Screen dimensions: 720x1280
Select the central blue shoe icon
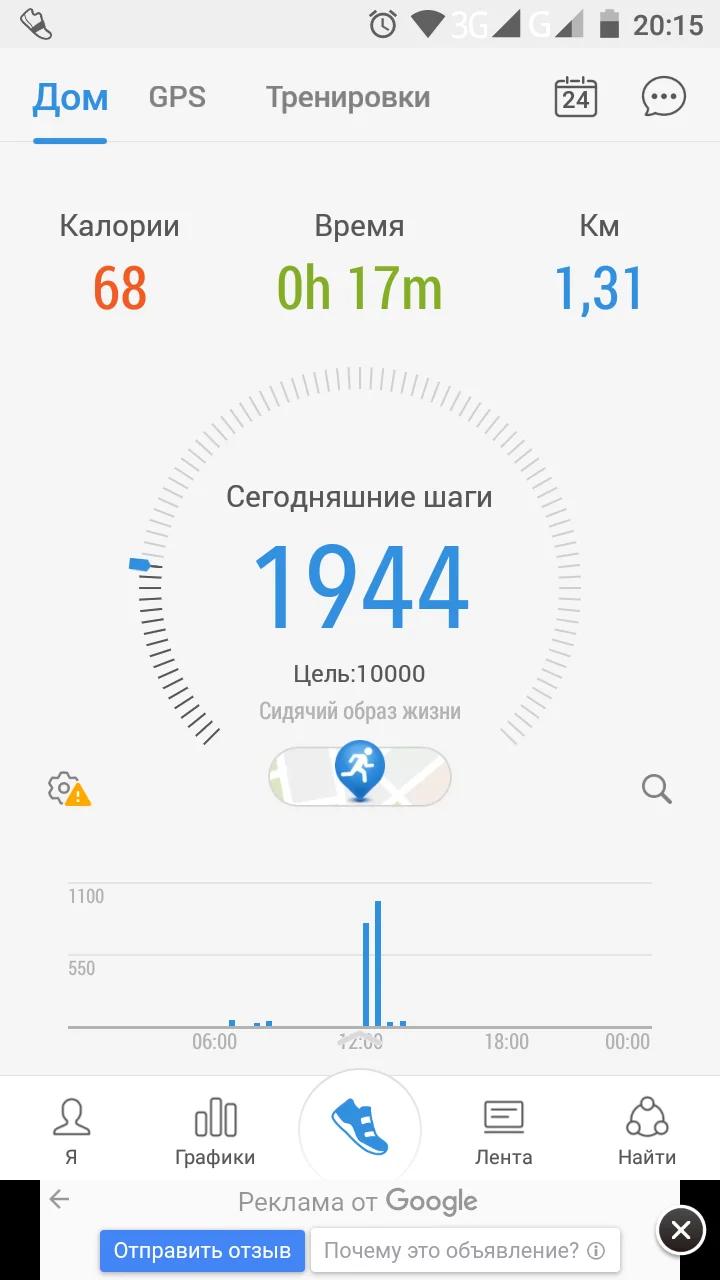click(x=359, y=1127)
